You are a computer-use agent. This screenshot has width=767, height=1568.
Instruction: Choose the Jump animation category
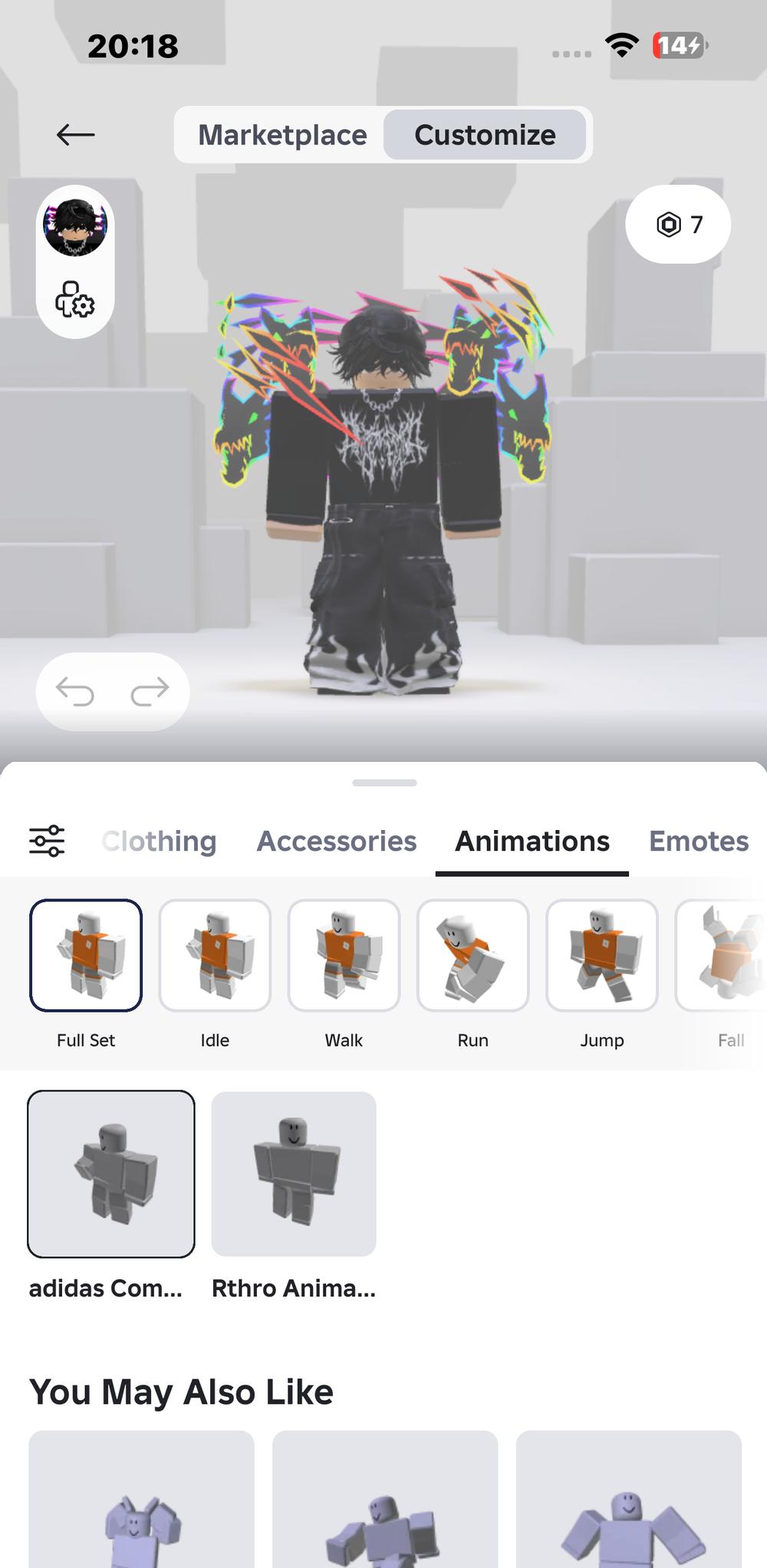(602, 955)
